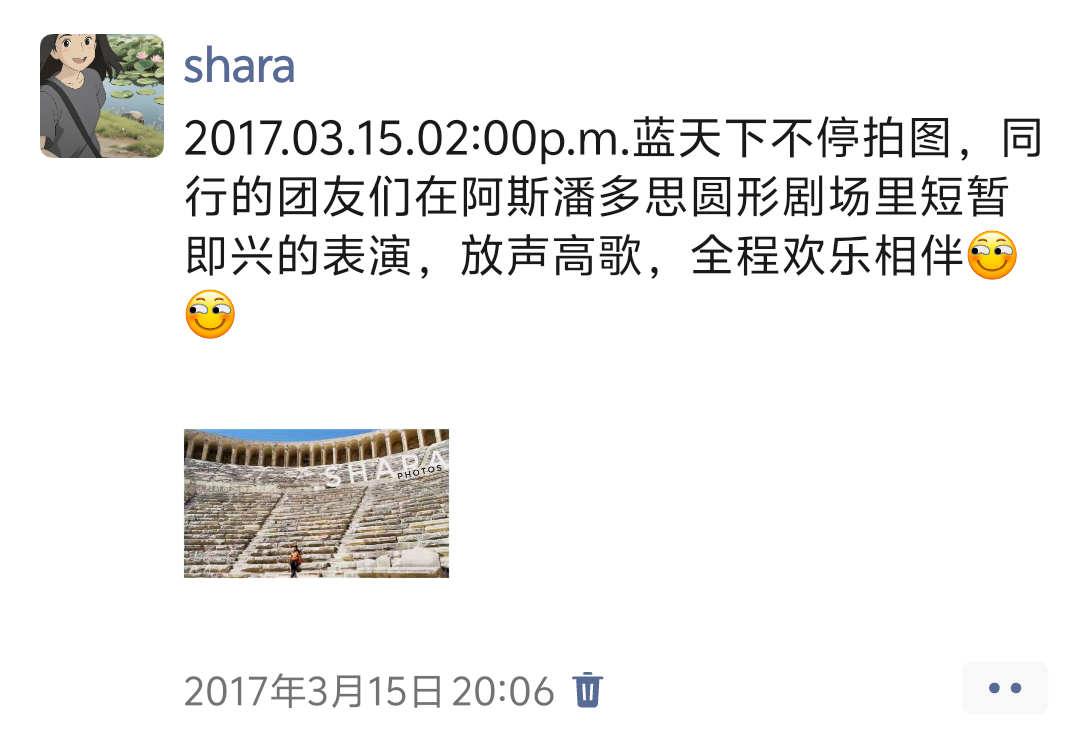Open shara's profile avatar
The height and width of the screenshot is (751, 1080).
pos(102,96)
